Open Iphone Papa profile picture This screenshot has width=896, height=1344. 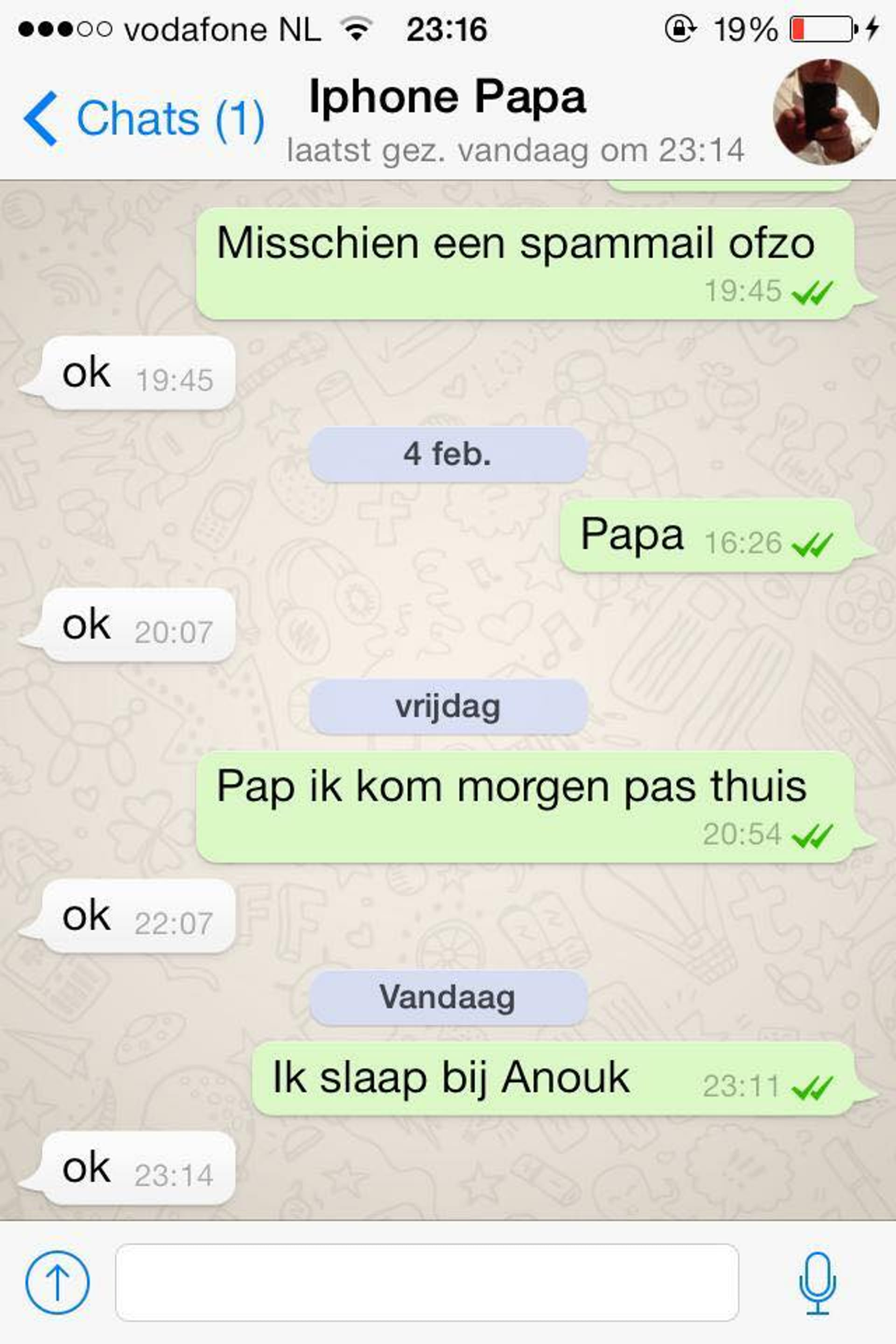pyautogui.click(x=826, y=112)
